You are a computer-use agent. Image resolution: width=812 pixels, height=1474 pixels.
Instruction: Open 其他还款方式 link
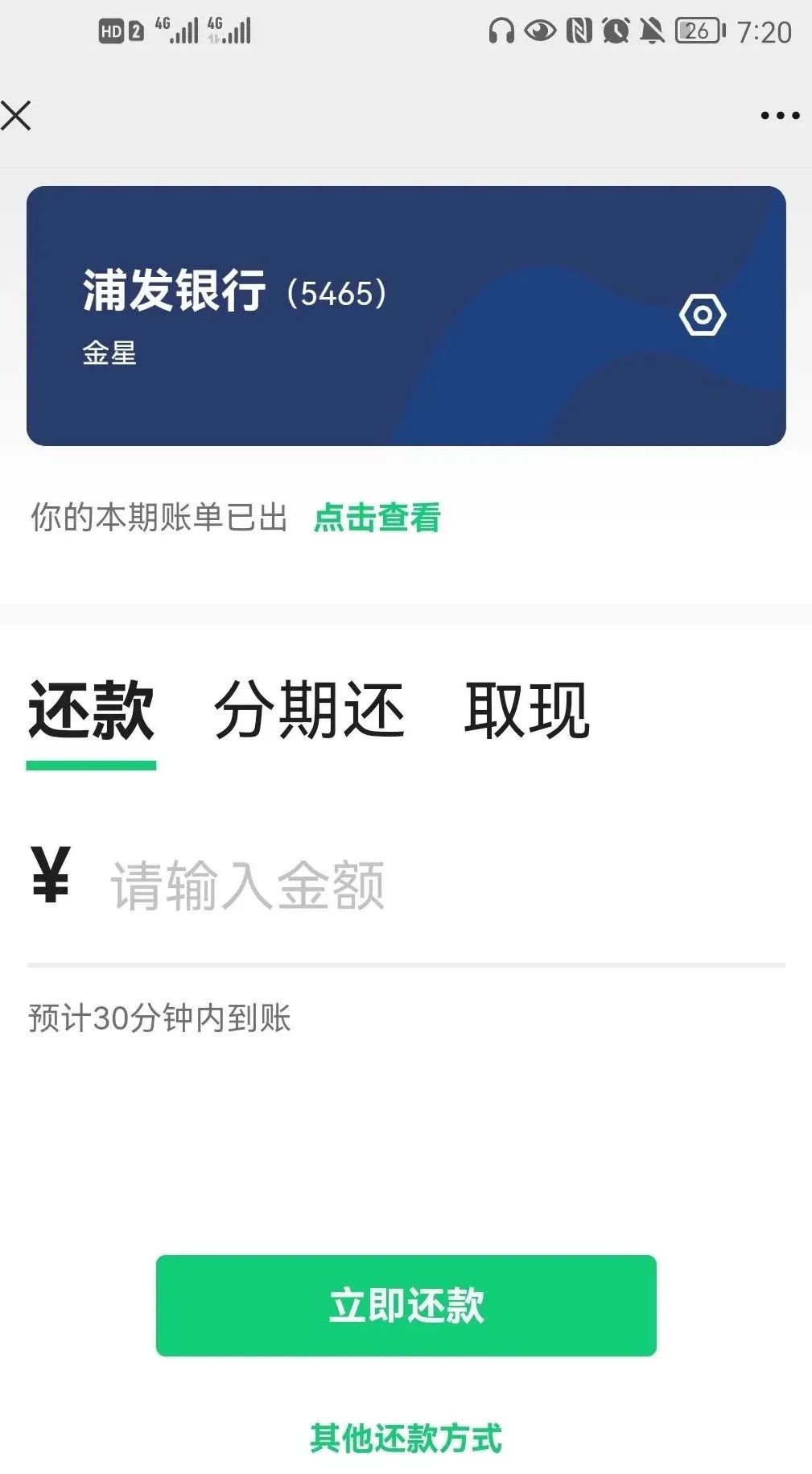click(x=406, y=1437)
